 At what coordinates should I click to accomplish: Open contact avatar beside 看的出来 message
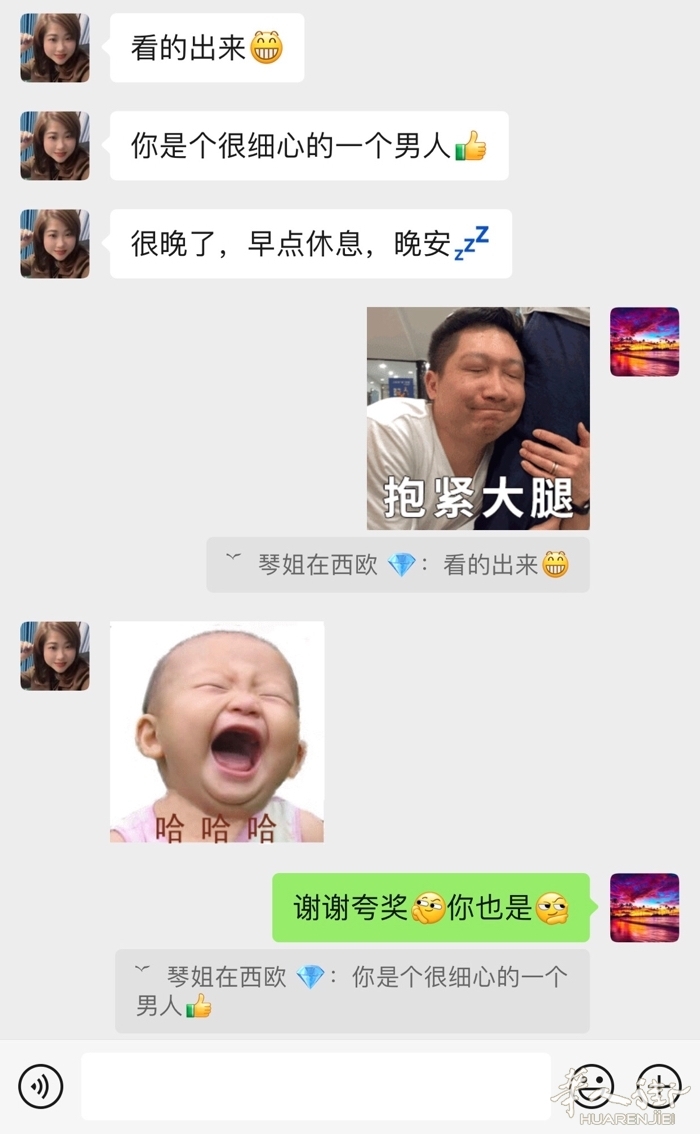[x=55, y=48]
